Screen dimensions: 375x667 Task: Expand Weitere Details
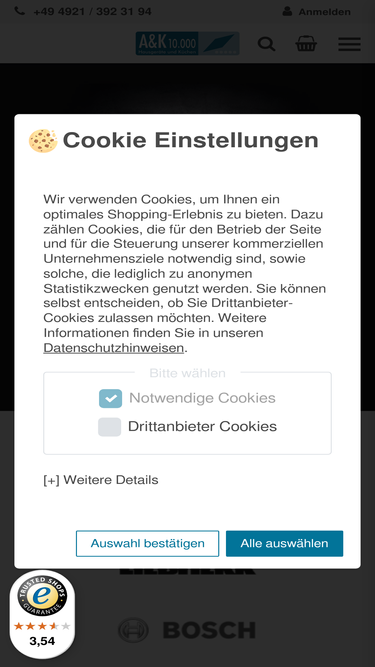[101, 480]
